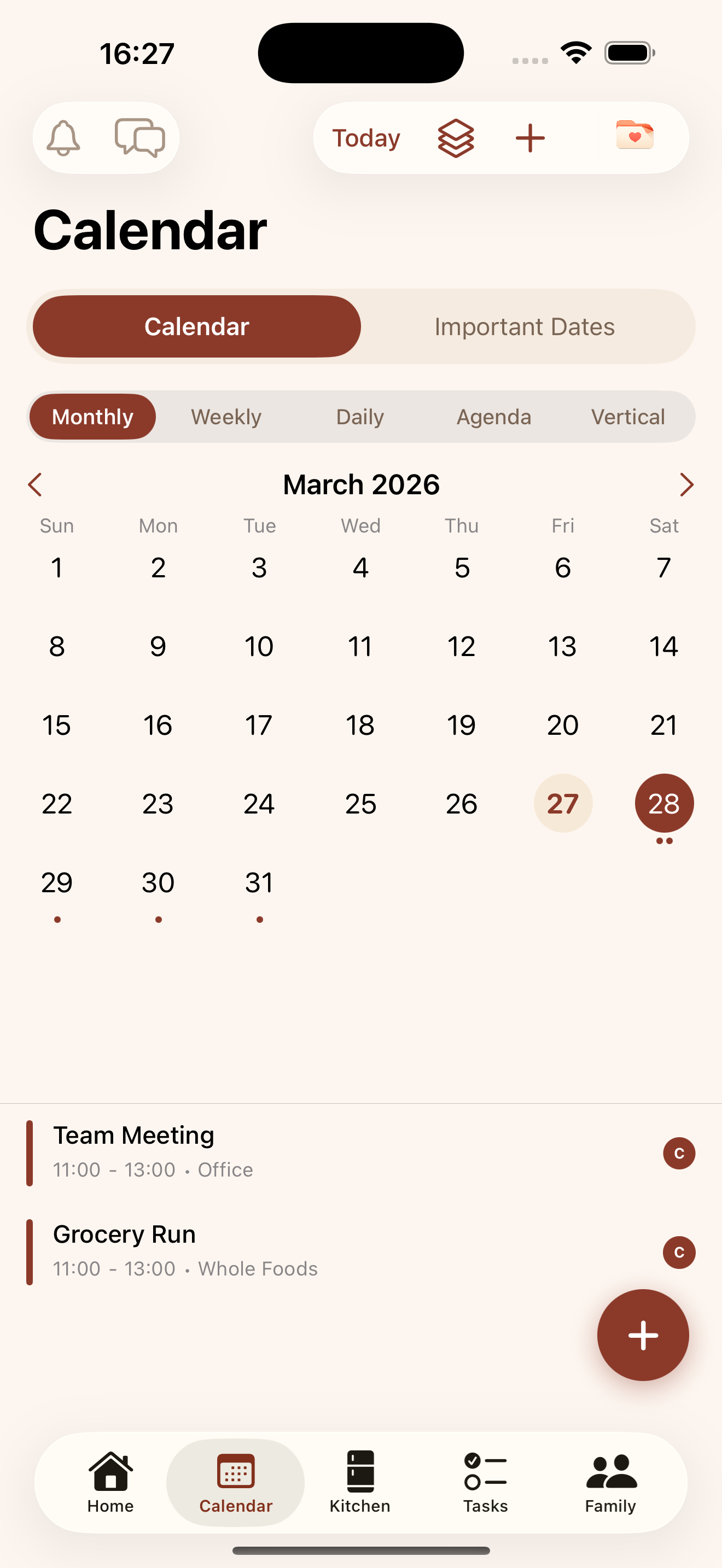The height and width of the screenshot is (1568, 722).
Task: Switch to Important Dates view
Action: (525, 326)
